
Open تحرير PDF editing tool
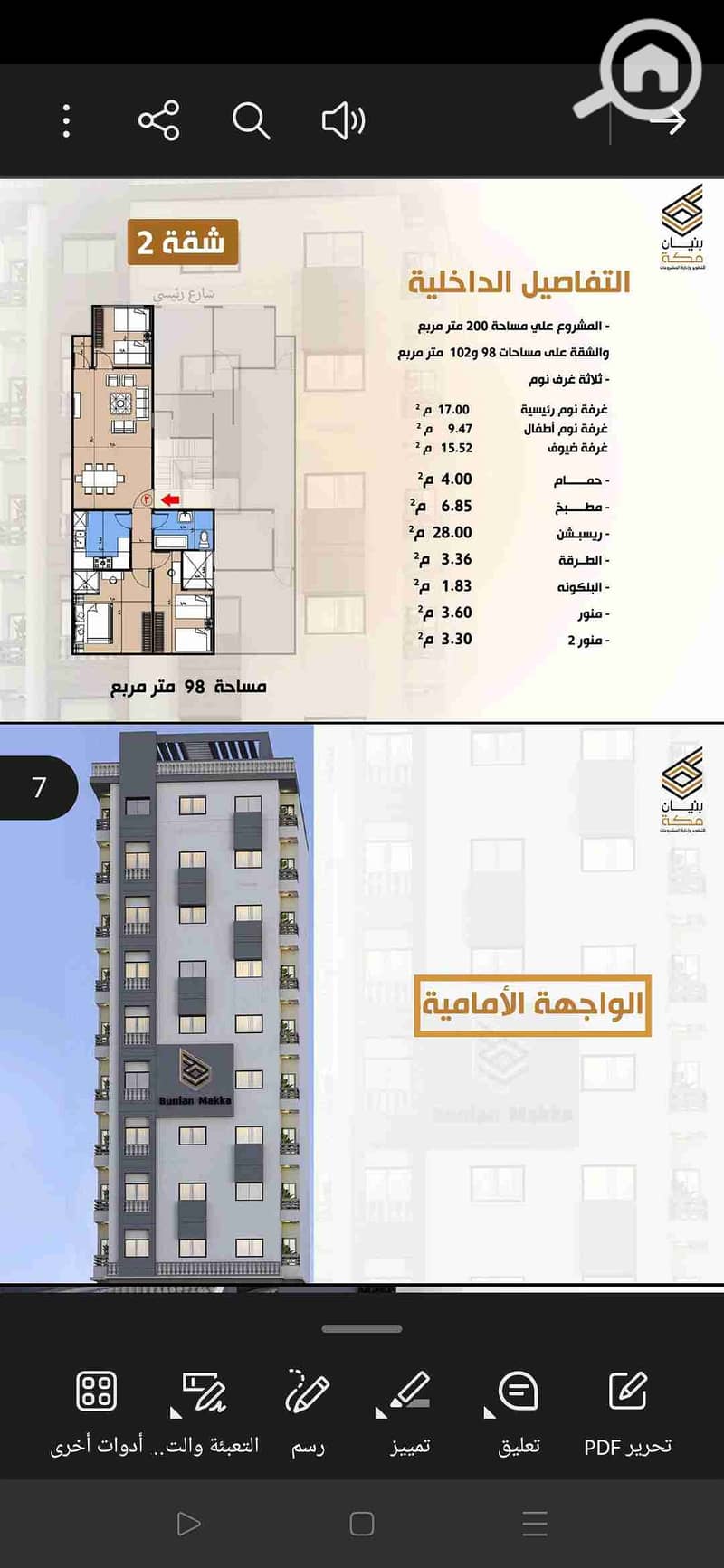[x=627, y=1411]
